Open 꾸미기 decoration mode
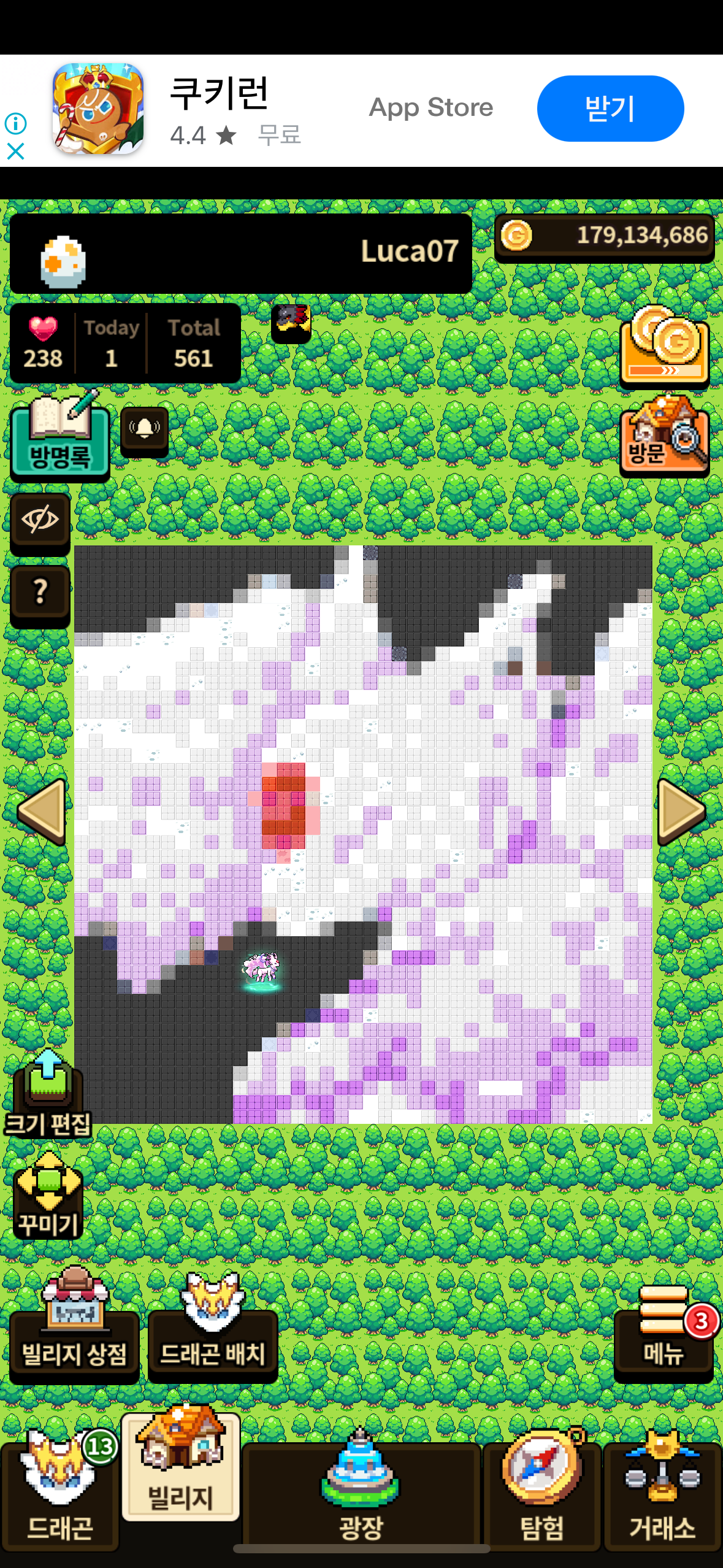This screenshot has width=723, height=1568. point(48,1195)
